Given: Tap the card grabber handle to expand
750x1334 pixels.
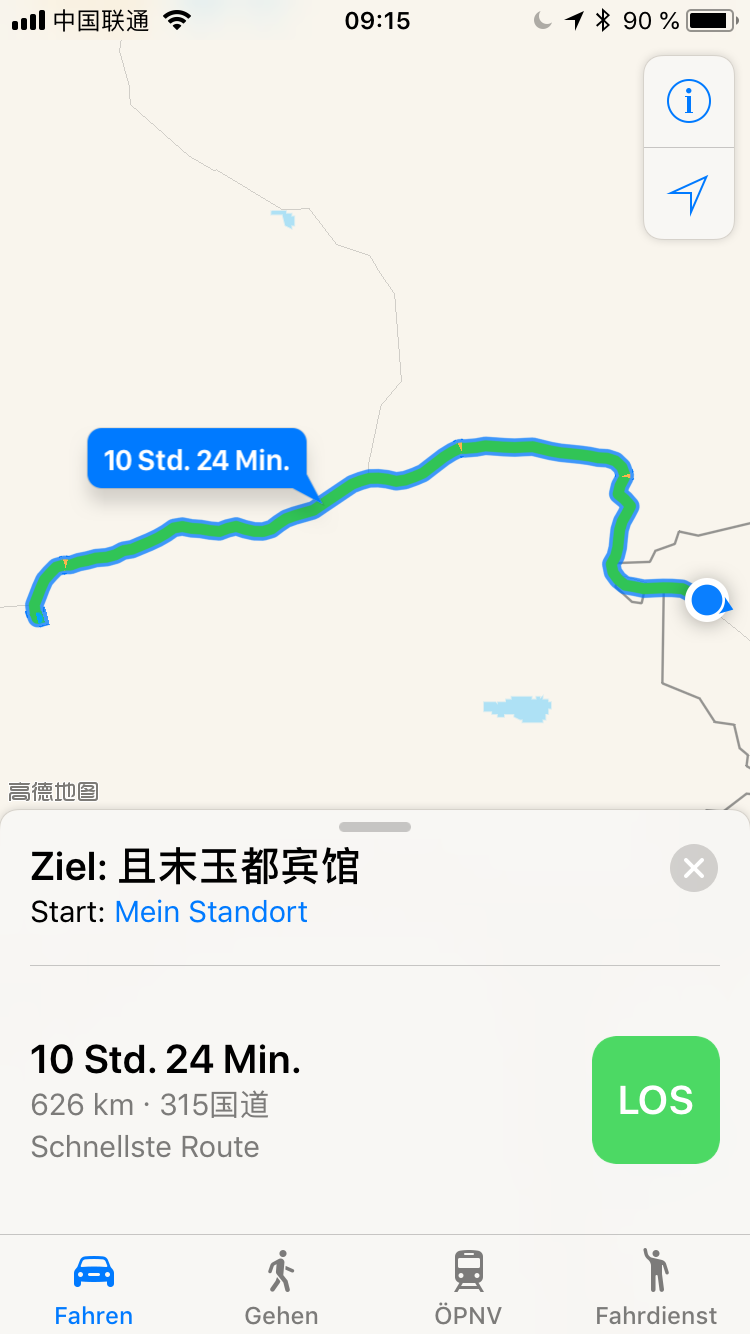Looking at the screenshot, I should click(375, 827).
